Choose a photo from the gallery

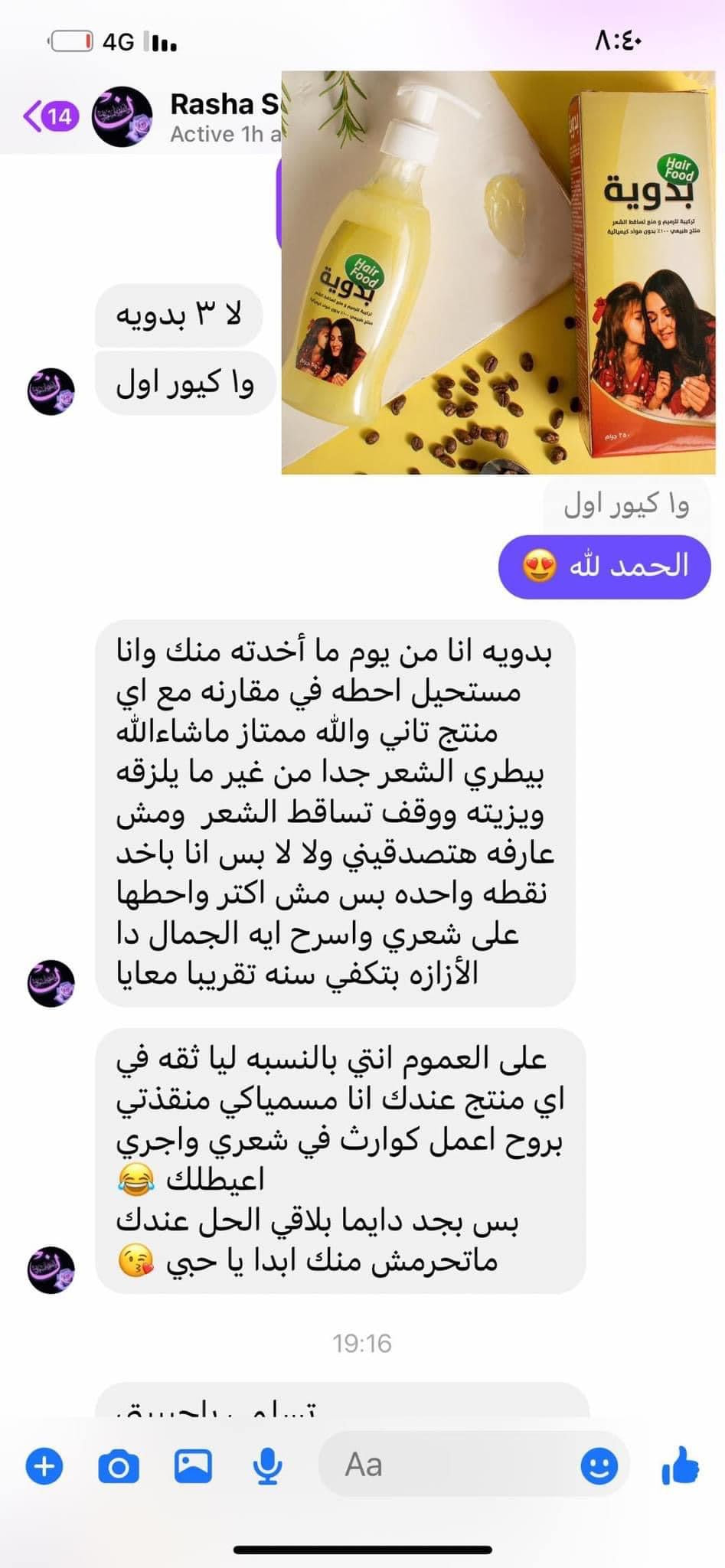point(193,1466)
